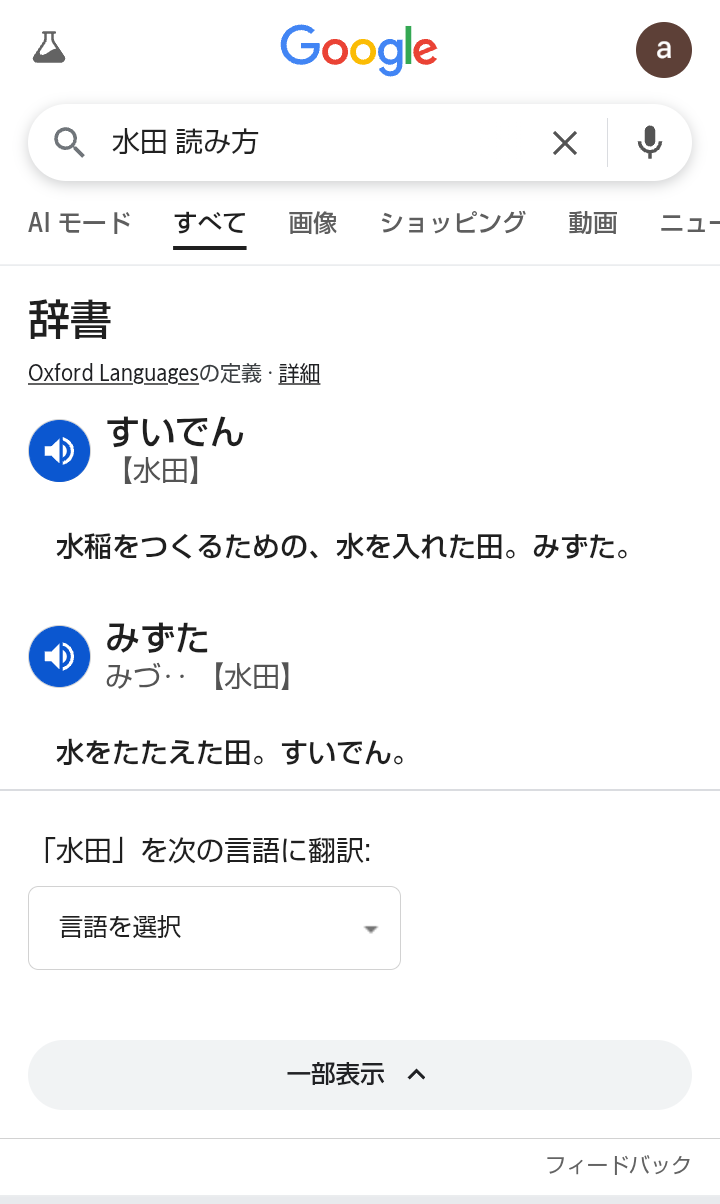Image resolution: width=720 pixels, height=1204 pixels.
Task: Open the フィードバック link
Action: pos(618,1164)
